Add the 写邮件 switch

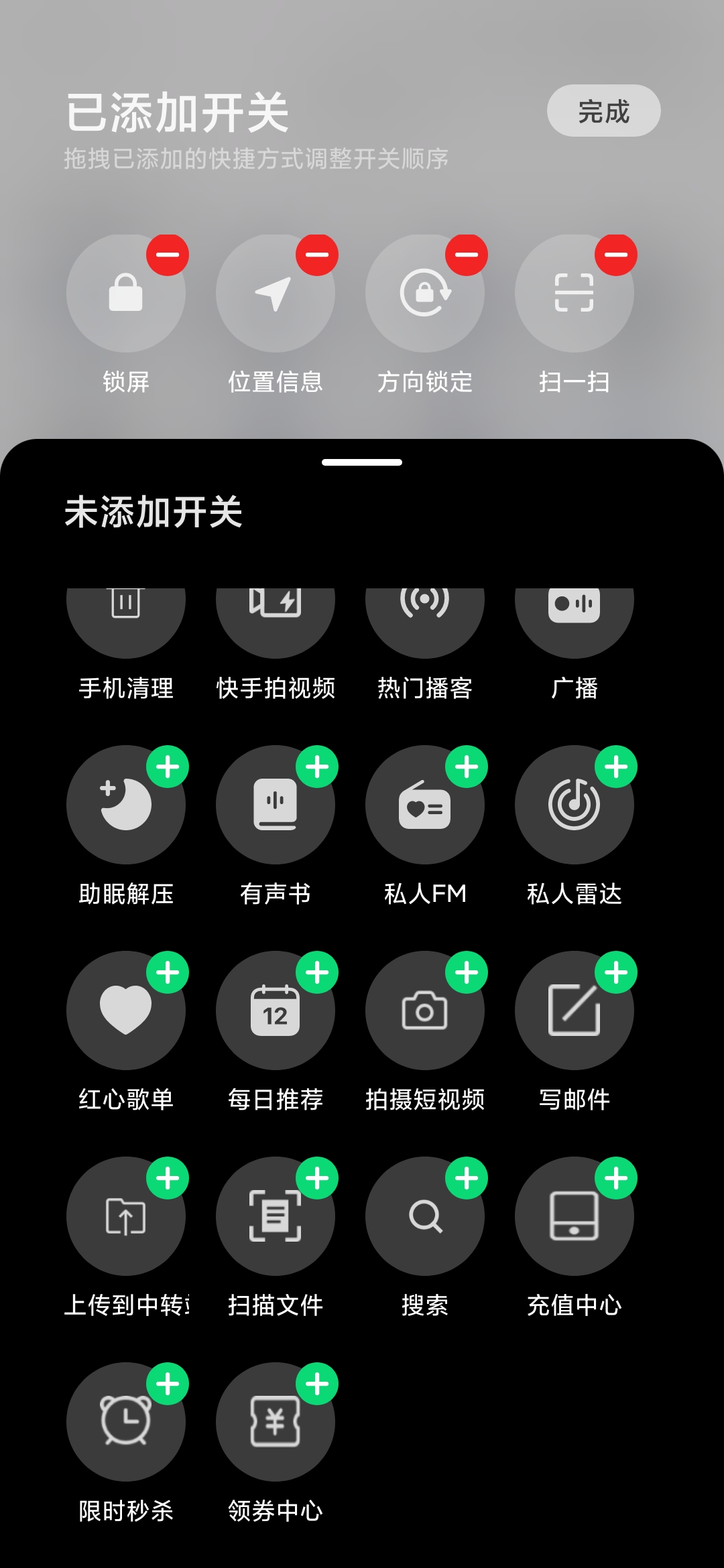(616, 972)
